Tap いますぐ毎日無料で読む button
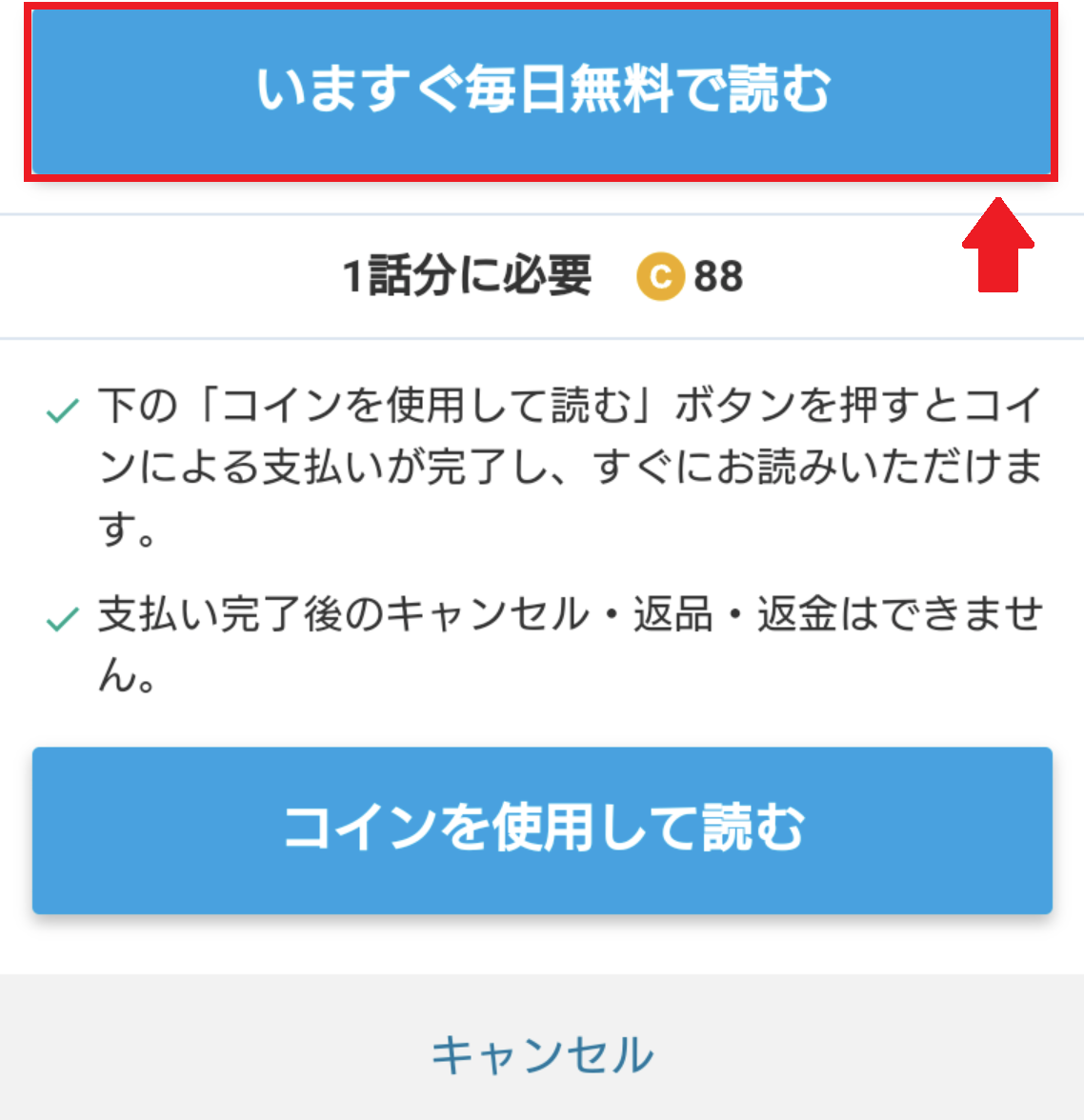Viewport: 1084px width, 1120px height. point(541,91)
